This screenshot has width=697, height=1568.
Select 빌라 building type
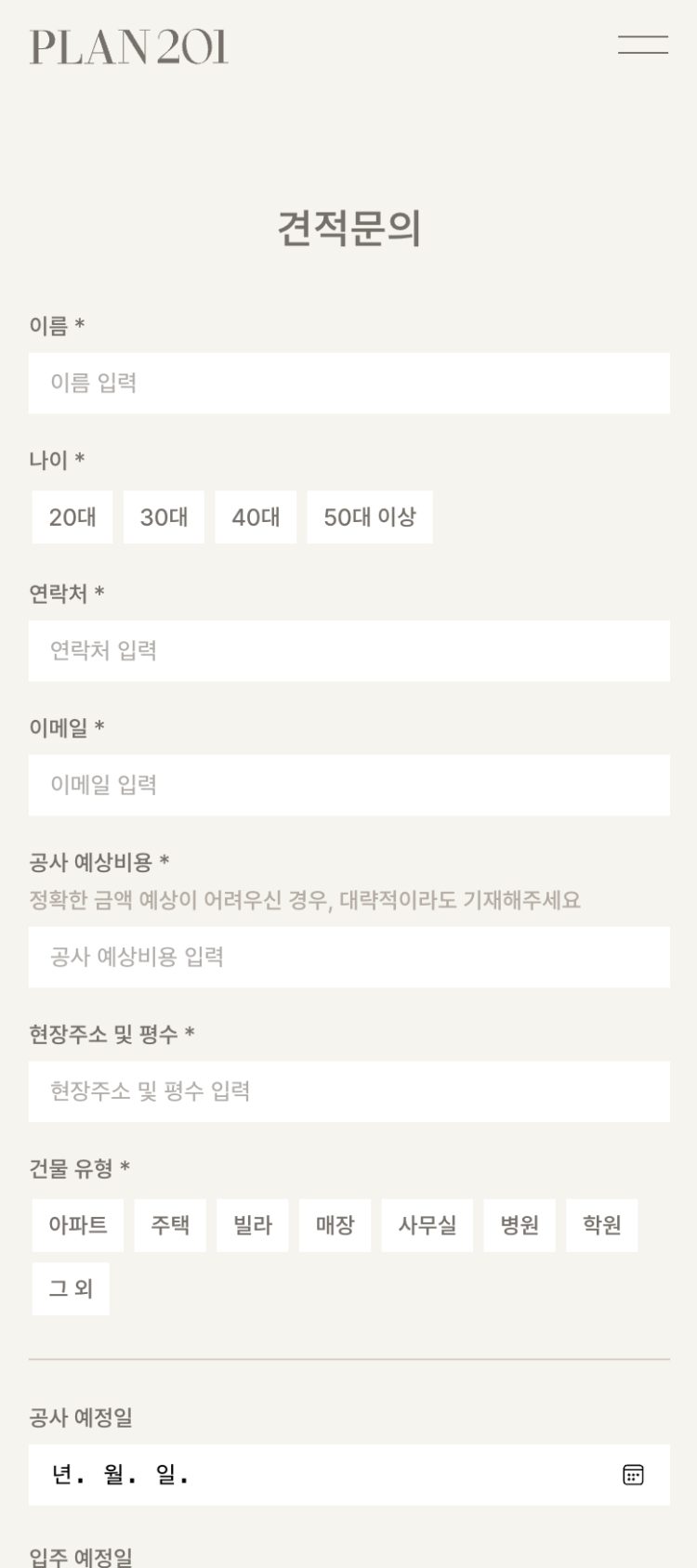(x=253, y=1225)
